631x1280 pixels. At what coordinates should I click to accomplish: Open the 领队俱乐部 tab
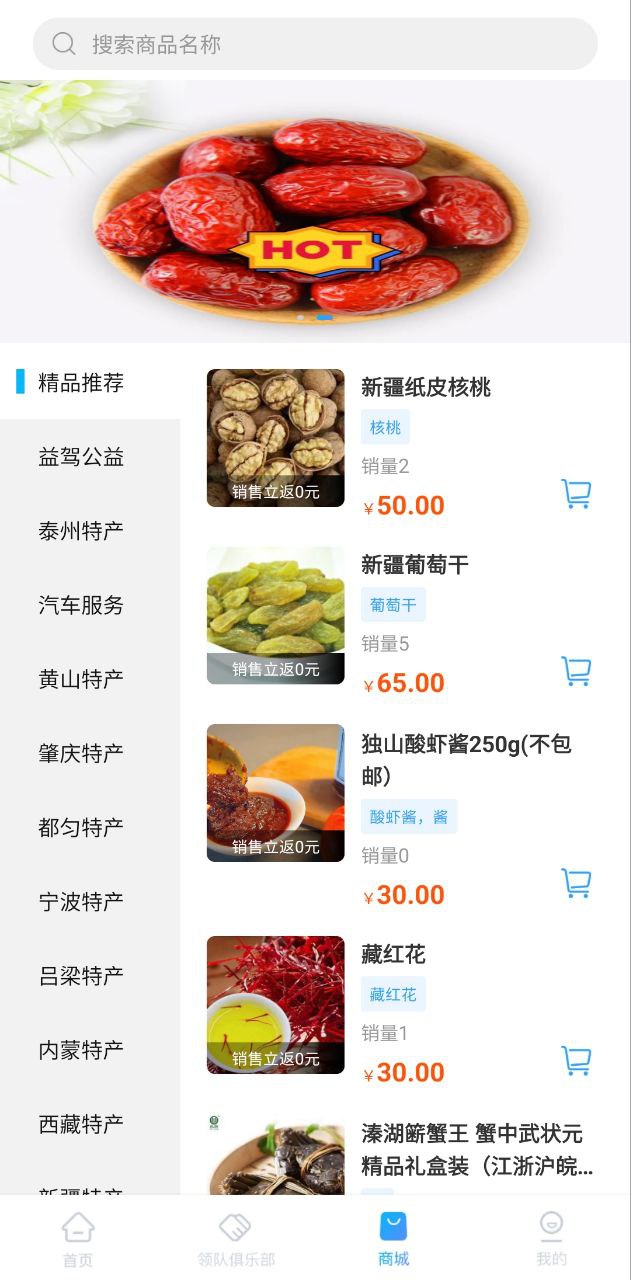coord(236,1238)
